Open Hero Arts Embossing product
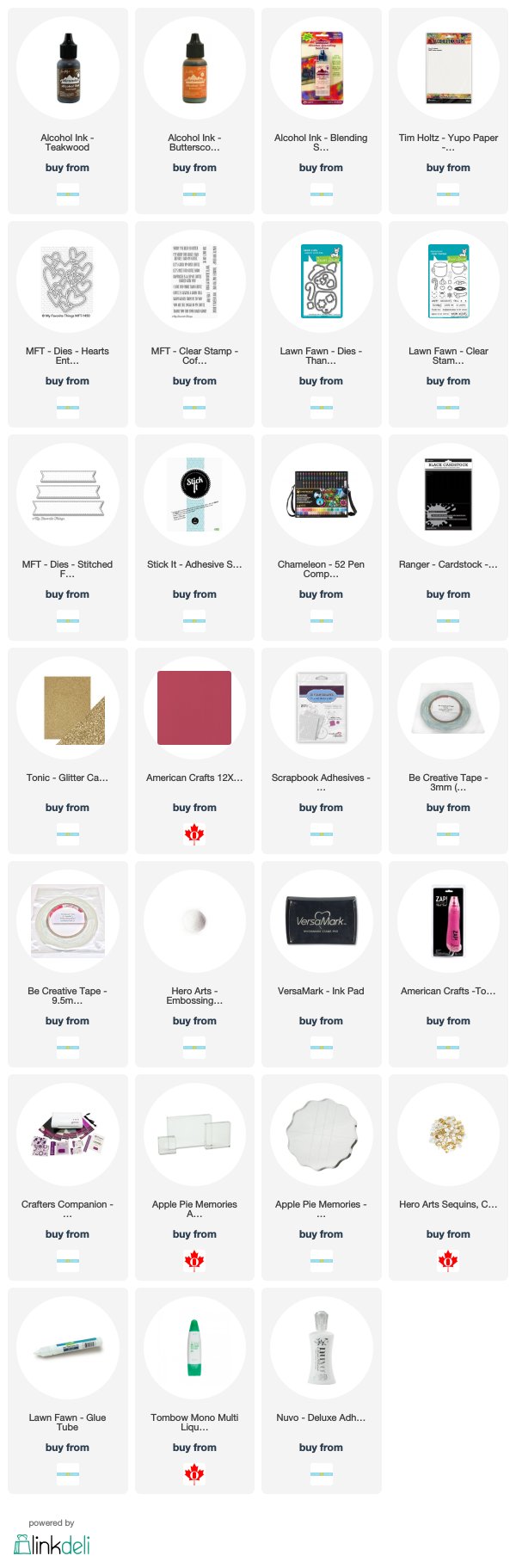The image size is (516, 1568). coord(194,922)
